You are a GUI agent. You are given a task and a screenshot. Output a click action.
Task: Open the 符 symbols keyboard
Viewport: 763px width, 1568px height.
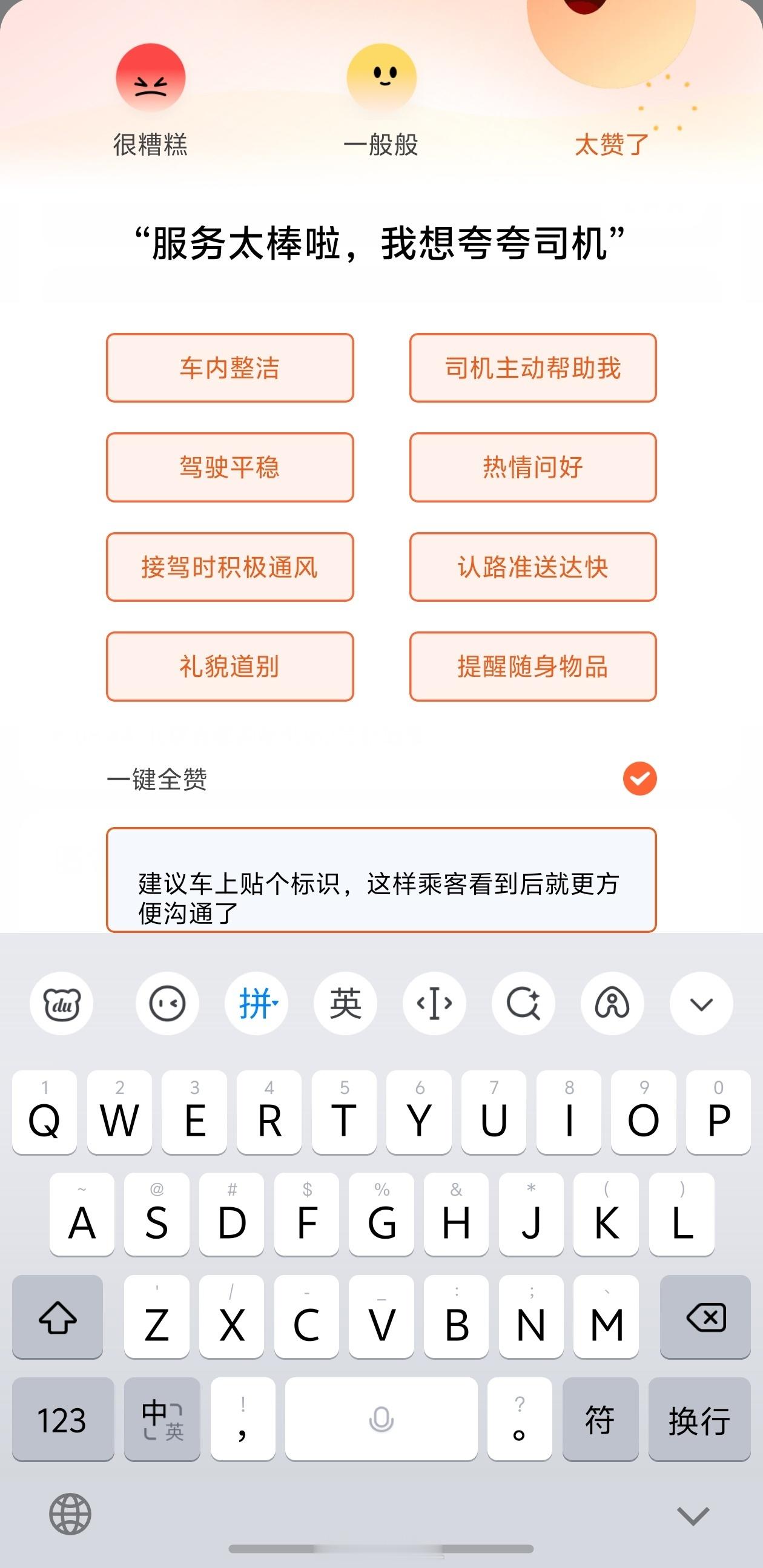point(601,1423)
